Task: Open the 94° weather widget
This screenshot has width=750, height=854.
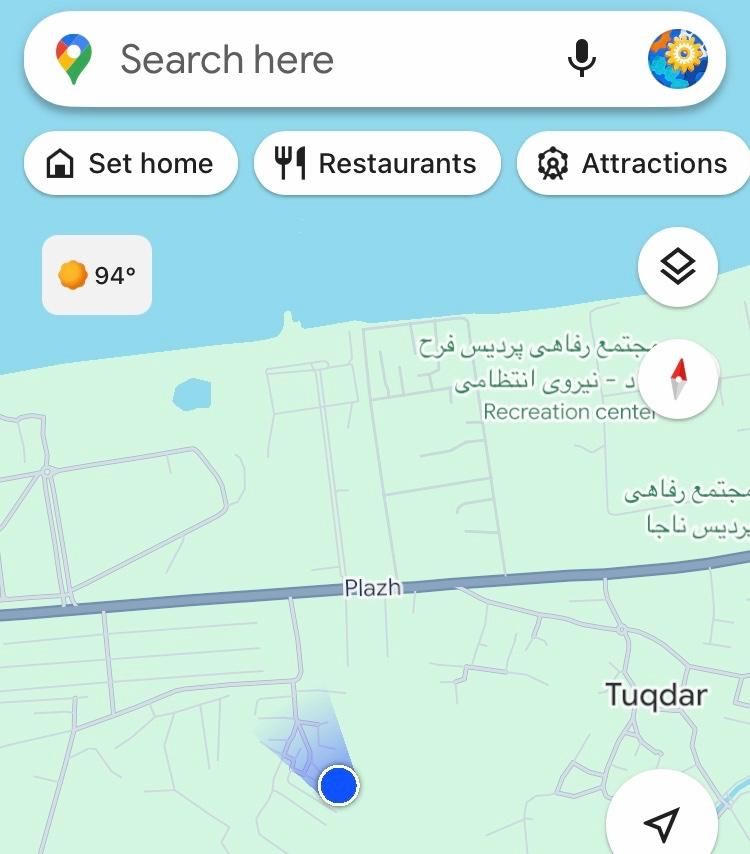Action: point(97,275)
